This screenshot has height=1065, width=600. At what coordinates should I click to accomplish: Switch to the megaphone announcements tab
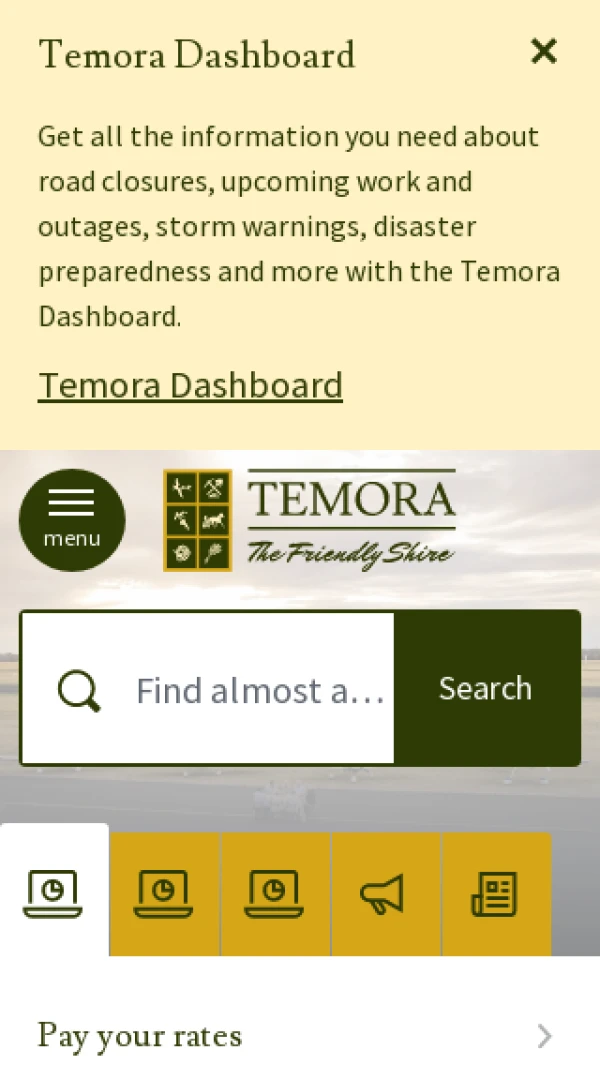[385, 894]
